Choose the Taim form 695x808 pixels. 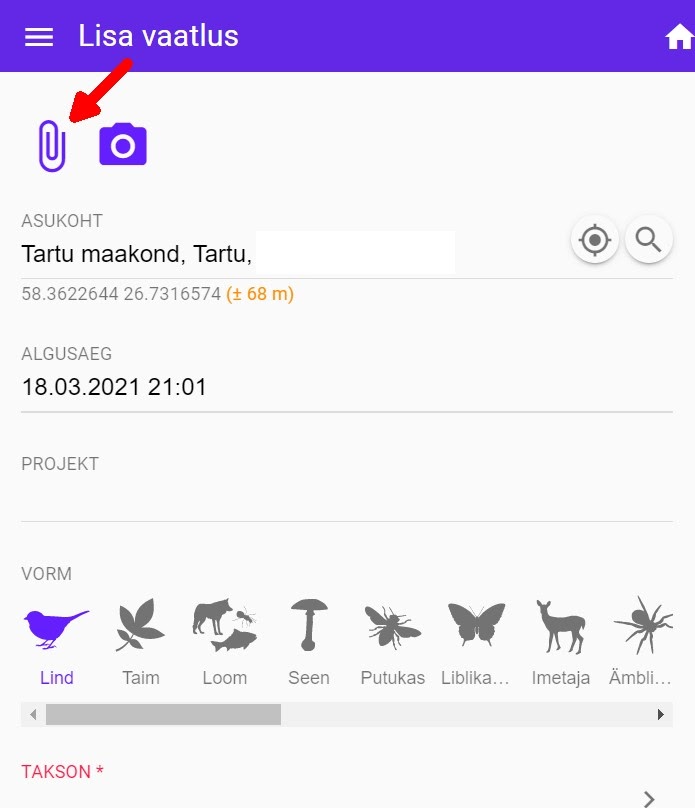(x=140, y=642)
